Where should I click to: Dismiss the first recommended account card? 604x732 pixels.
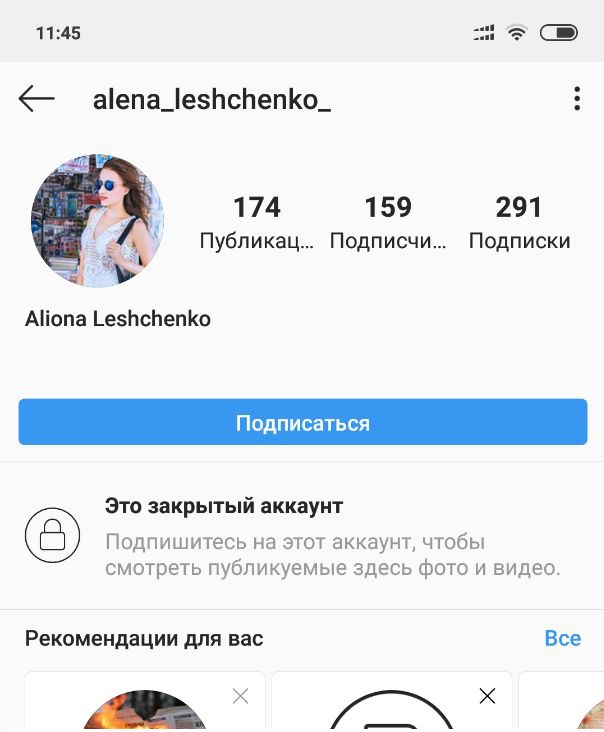coord(240,696)
